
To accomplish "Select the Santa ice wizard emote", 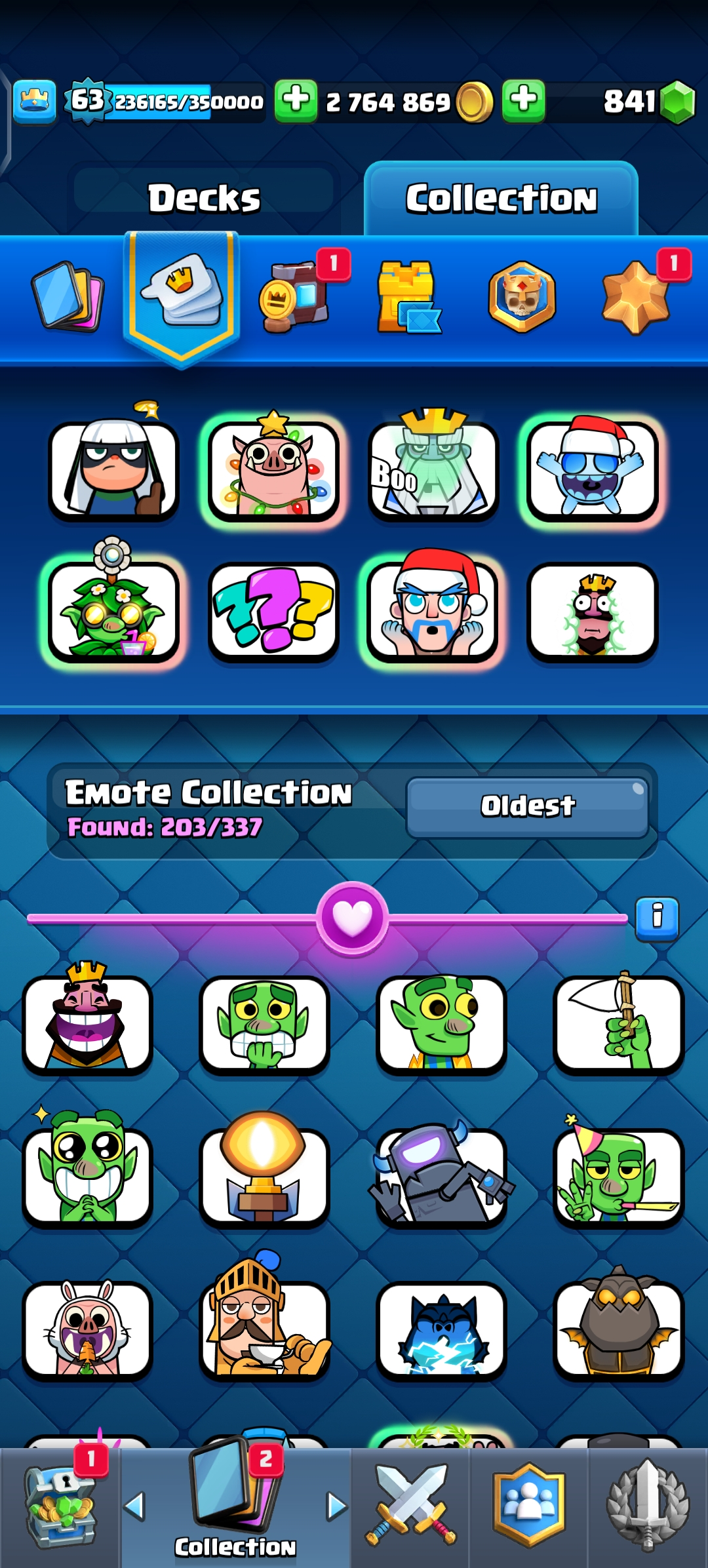I will point(433,611).
